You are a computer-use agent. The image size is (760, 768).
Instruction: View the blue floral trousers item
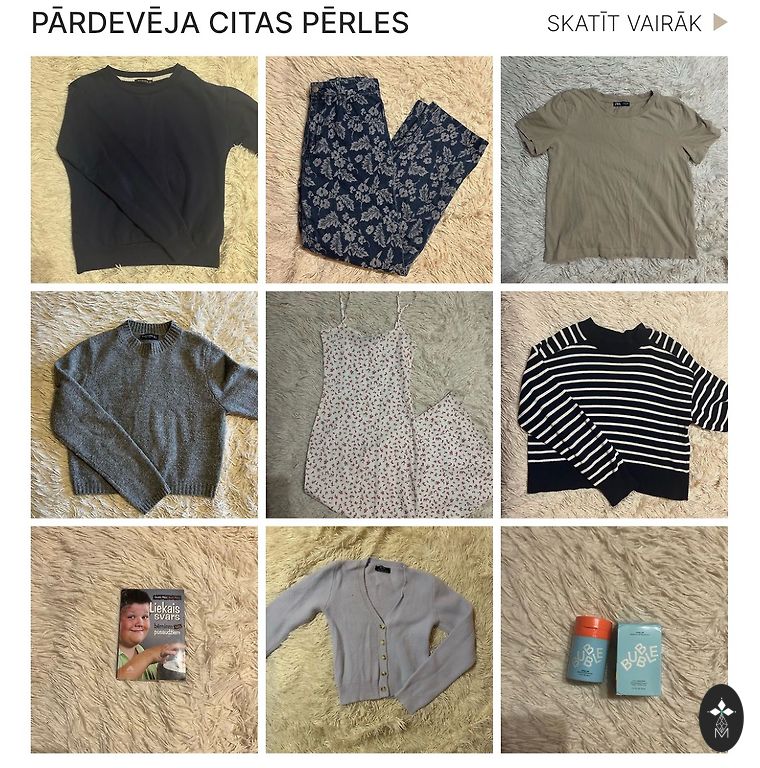pyautogui.click(x=379, y=169)
